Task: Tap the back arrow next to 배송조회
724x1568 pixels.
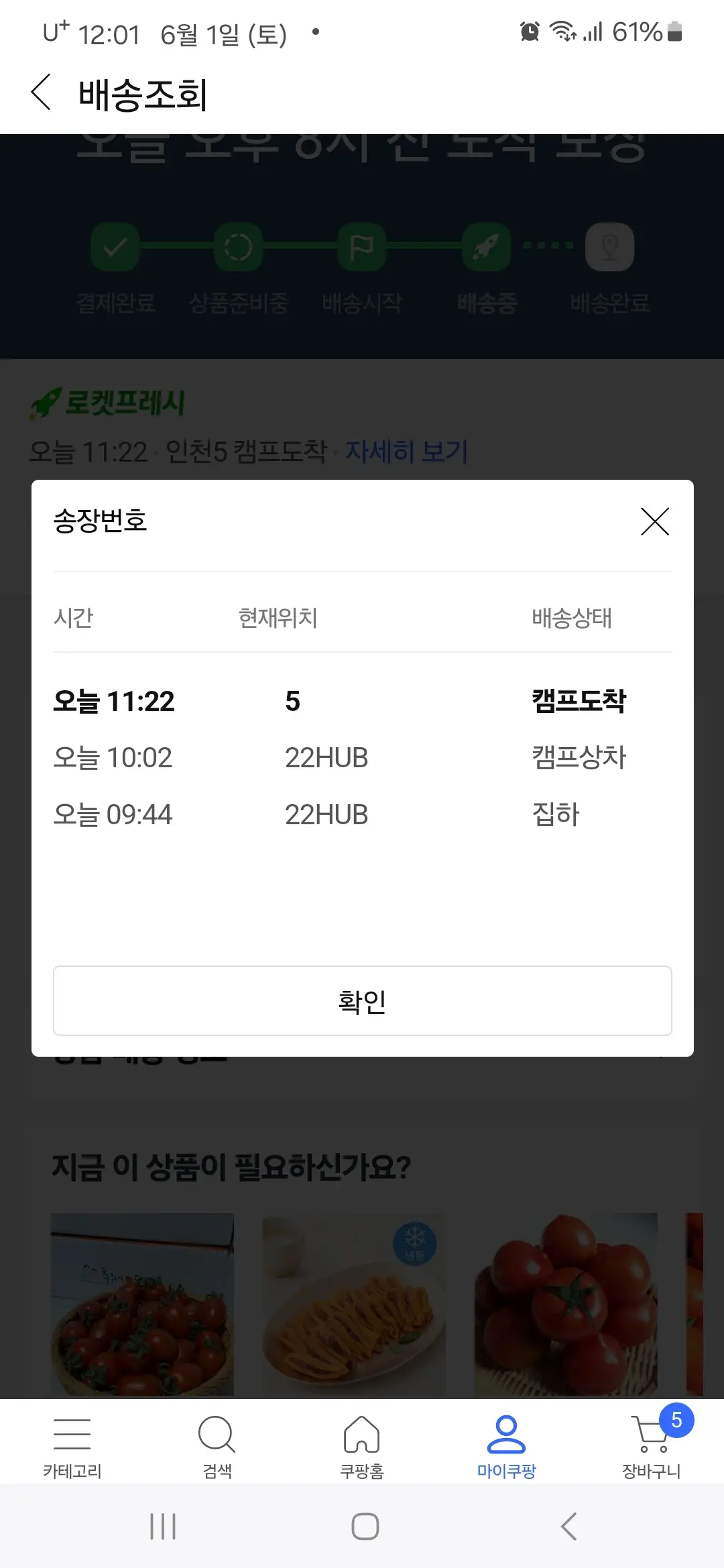Action: click(42, 92)
